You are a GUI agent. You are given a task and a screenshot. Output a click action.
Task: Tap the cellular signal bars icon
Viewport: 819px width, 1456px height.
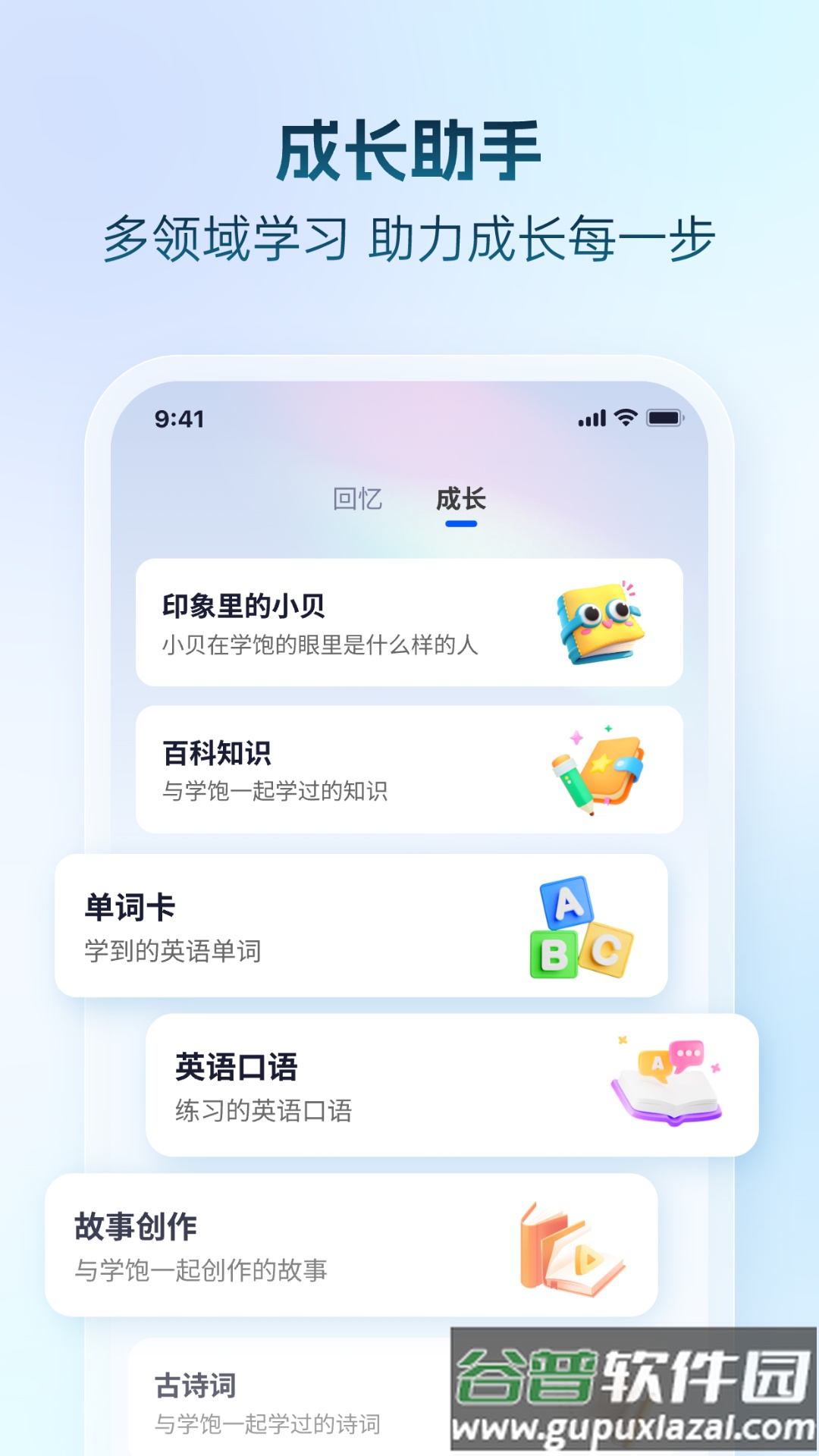tap(592, 417)
